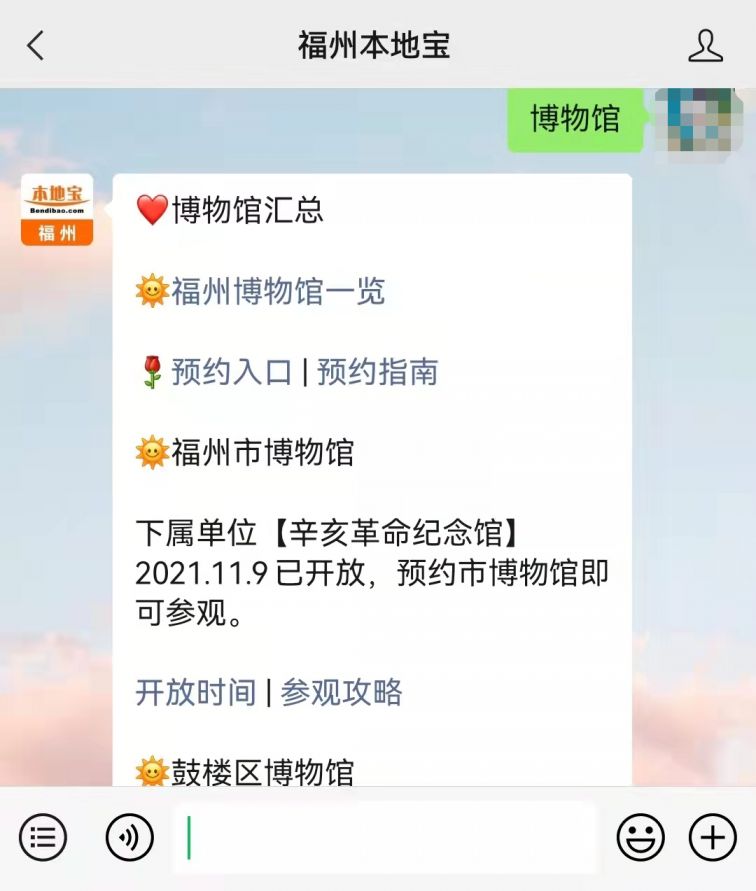
Task: Open the 福州博物馆一览 link
Action: pos(277,292)
